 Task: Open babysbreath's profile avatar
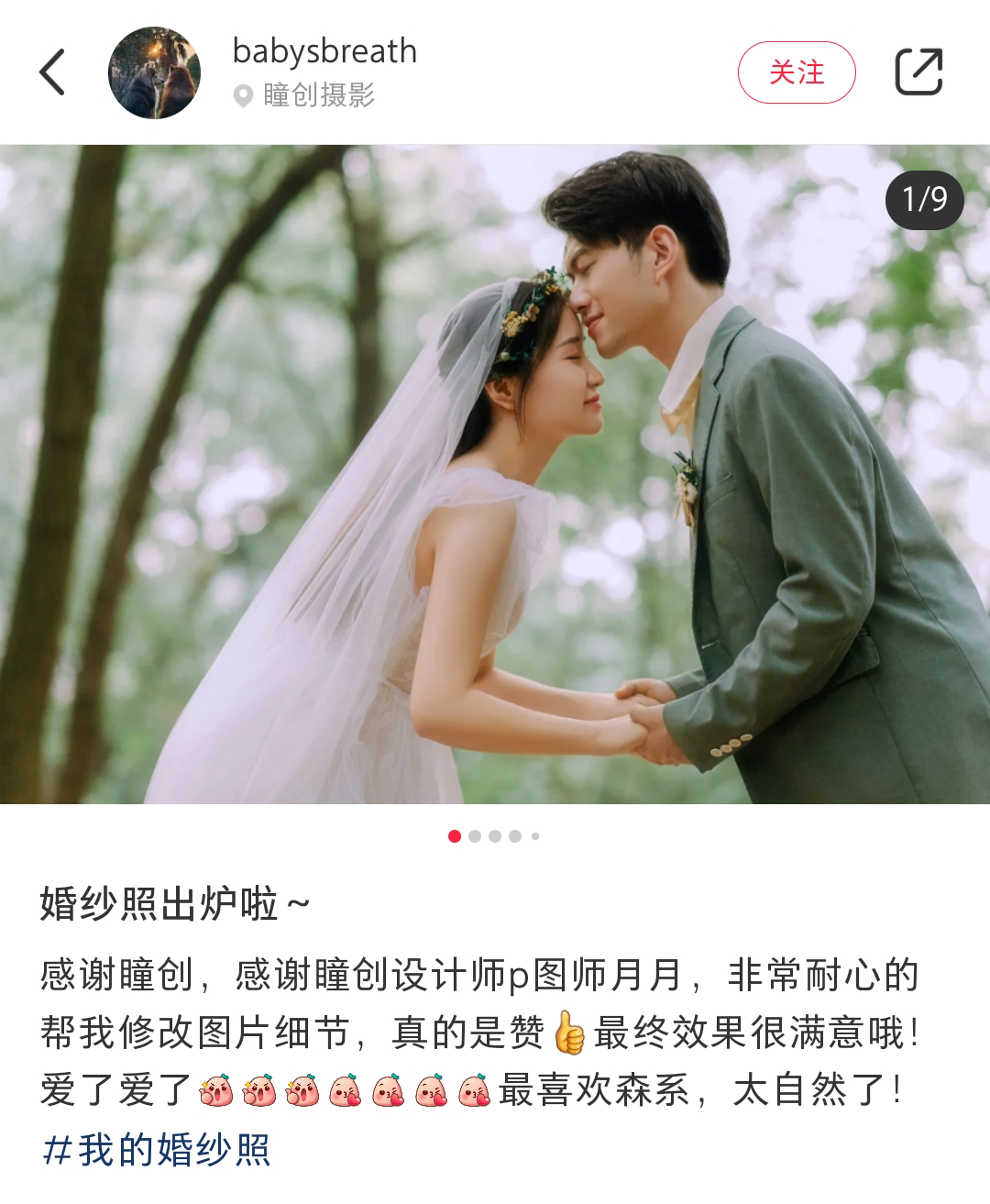(154, 72)
